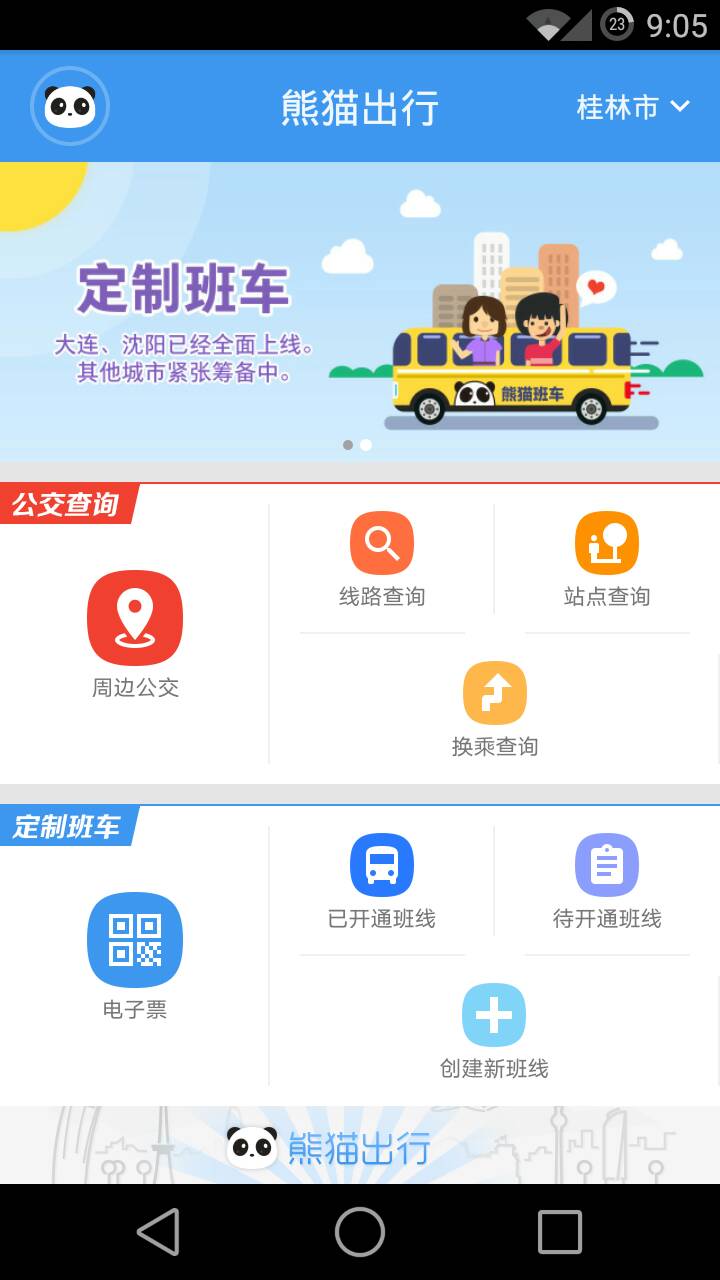This screenshot has width=720, height=1280.
Task: Open 站点查询 stop search
Action: pos(607,560)
